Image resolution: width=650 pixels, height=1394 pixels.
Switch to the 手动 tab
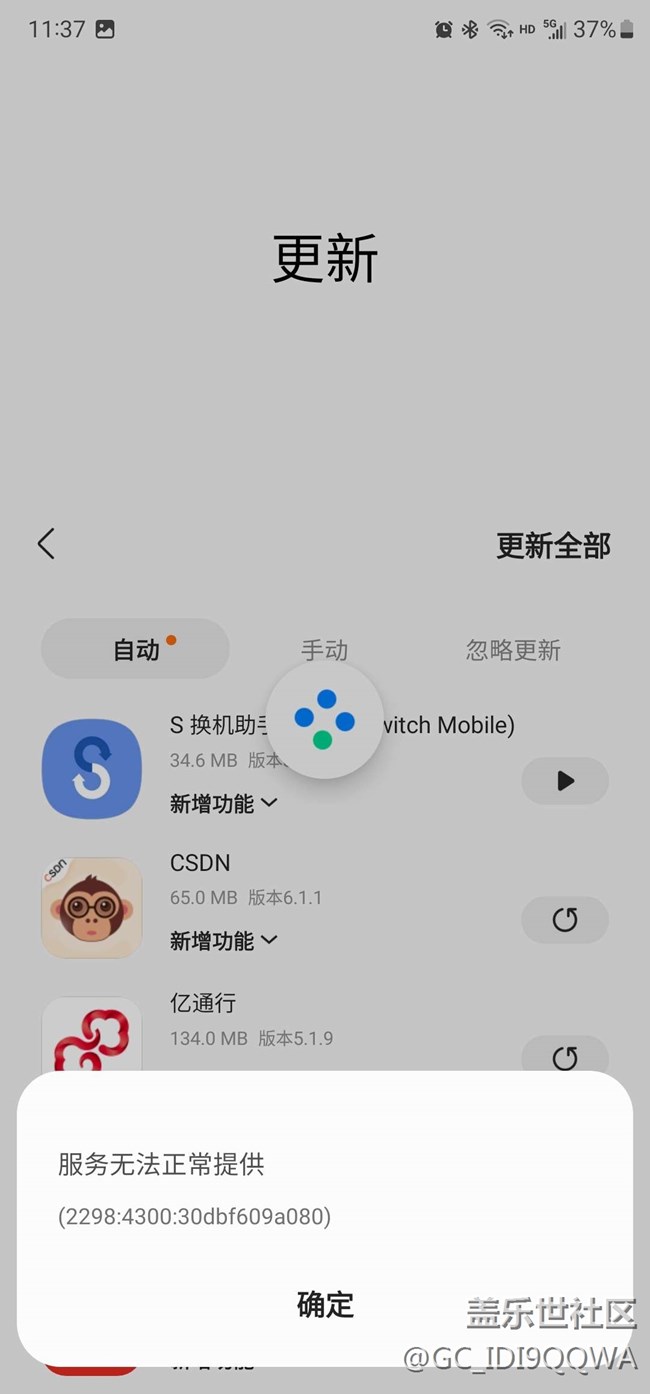pos(324,650)
